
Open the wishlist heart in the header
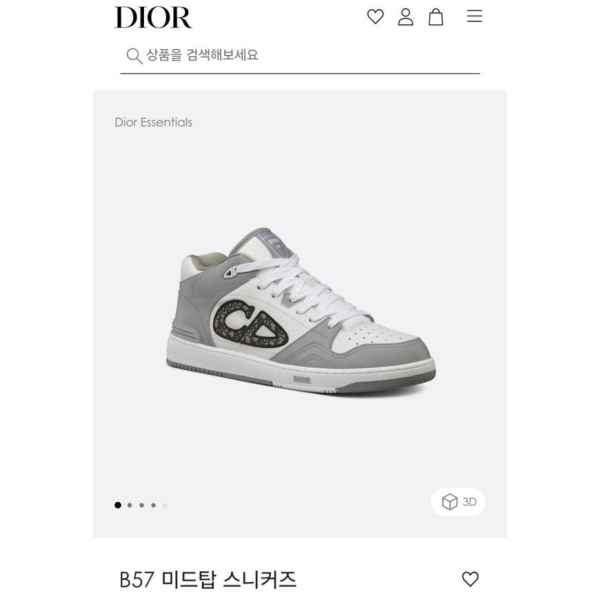coord(375,16)
